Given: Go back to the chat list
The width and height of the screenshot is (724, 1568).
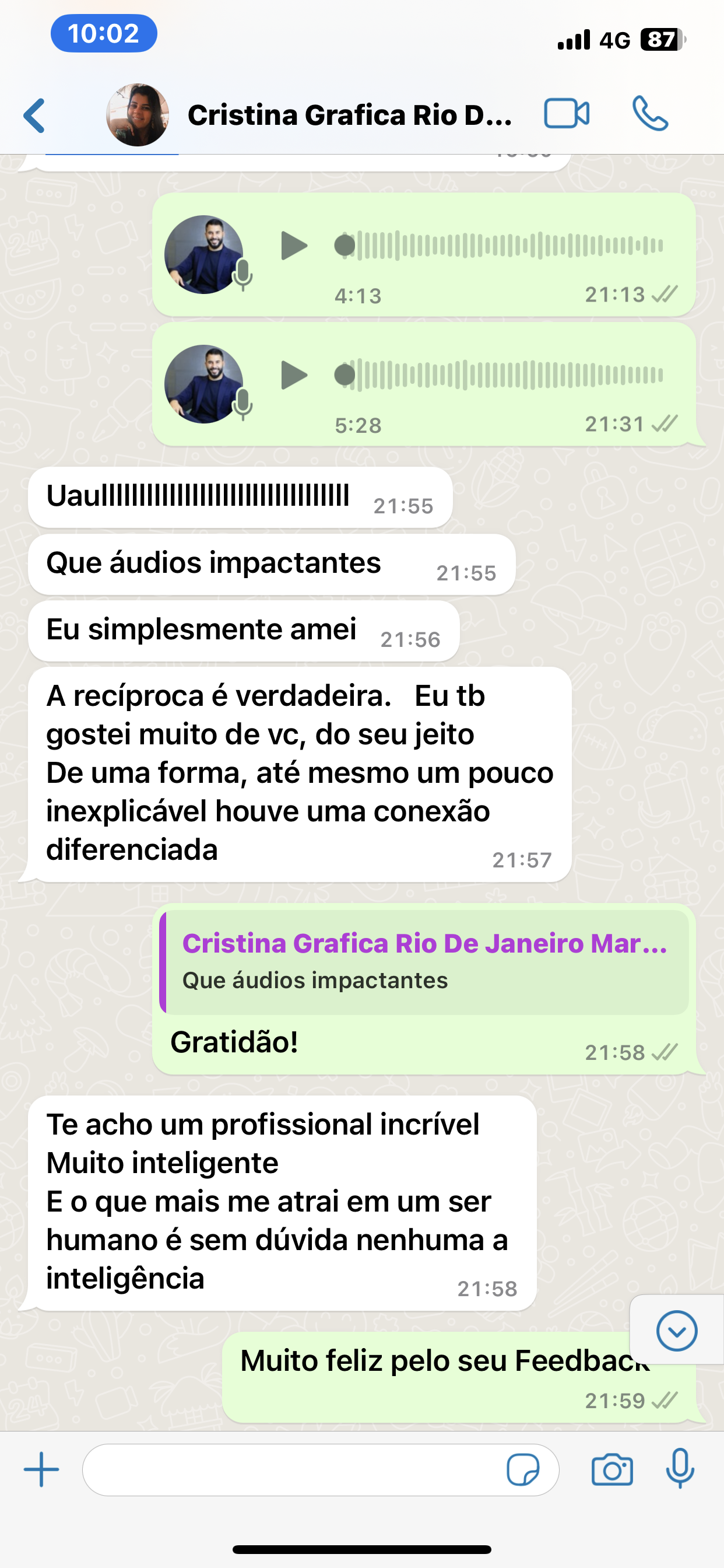Looking at the screenshot, I should (x=34, y=115).
